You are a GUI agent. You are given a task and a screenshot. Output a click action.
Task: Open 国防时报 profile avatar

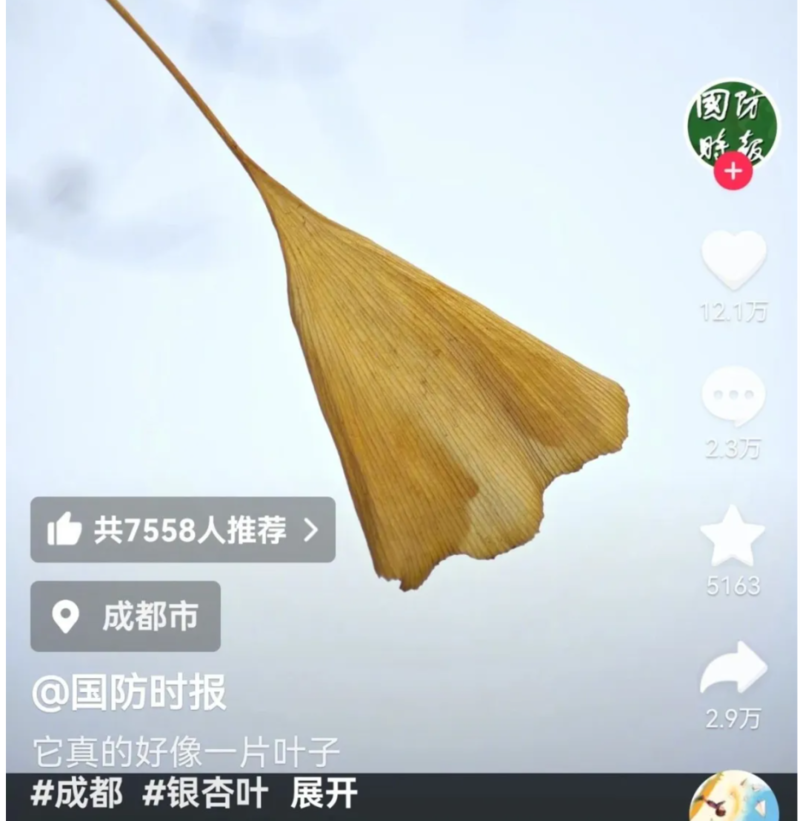pyautogui.click(x=731, y=124)
